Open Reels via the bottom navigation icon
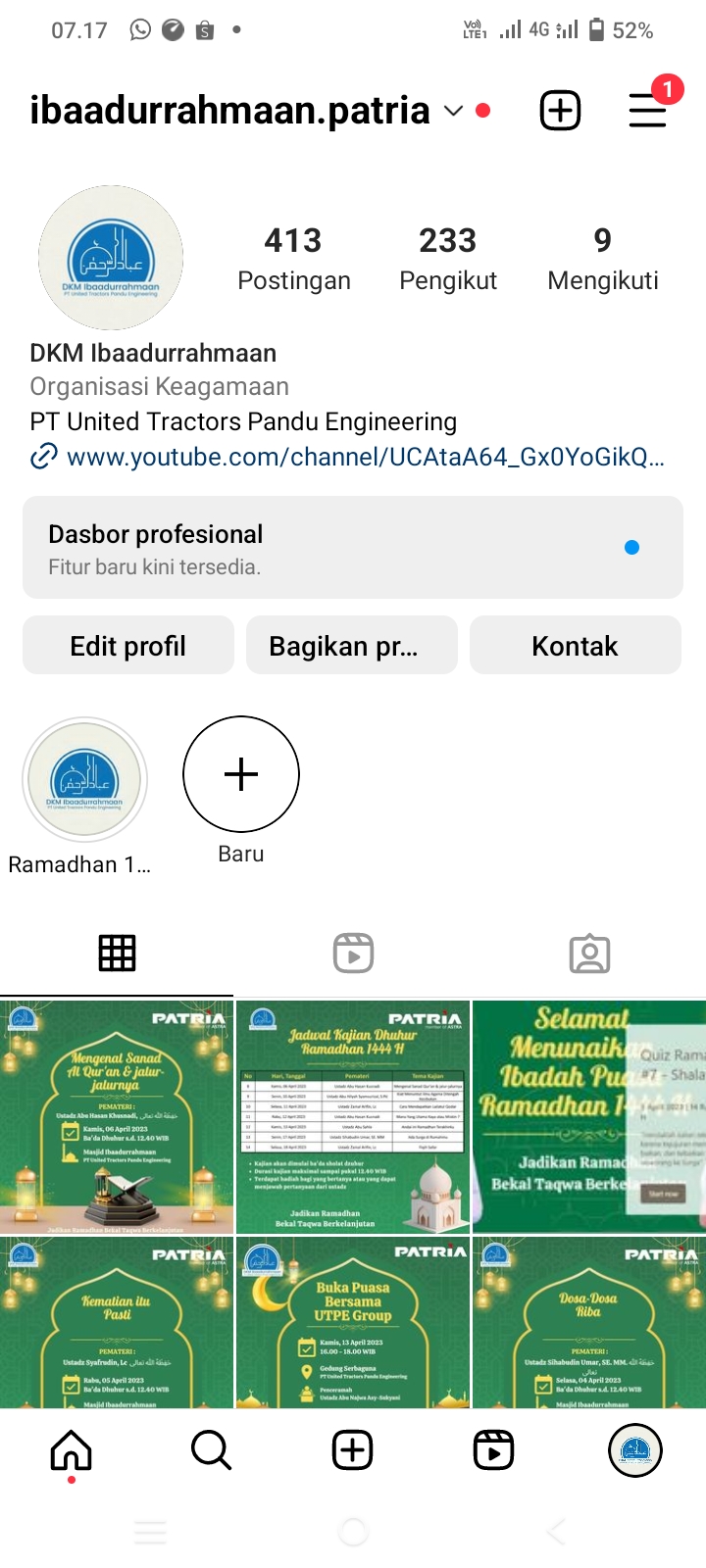This screenshot has height=1568, width=706. point(493,1449)
